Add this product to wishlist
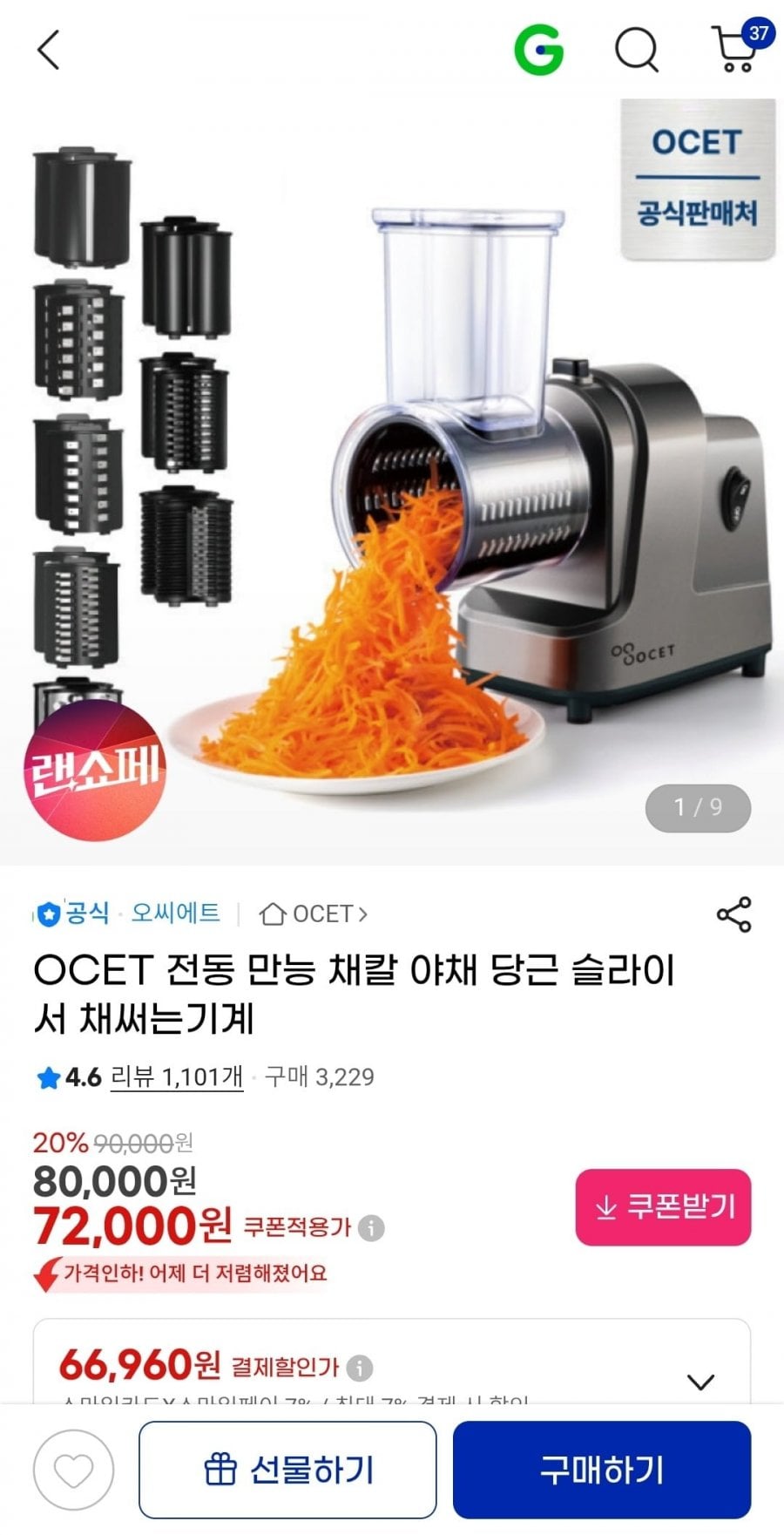The height and width of the screenshot is (1535, 784). [74, 1470]
